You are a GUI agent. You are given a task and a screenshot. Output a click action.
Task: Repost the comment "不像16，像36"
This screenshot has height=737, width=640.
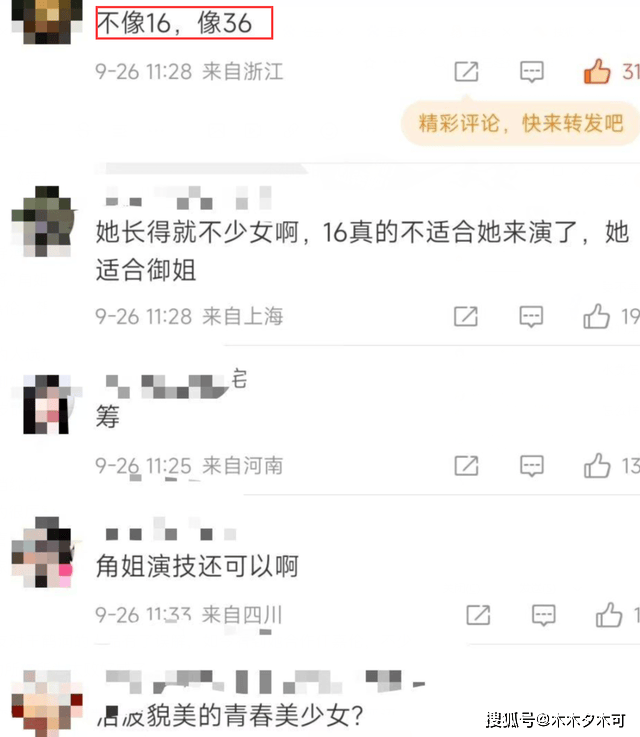[466, 72]
